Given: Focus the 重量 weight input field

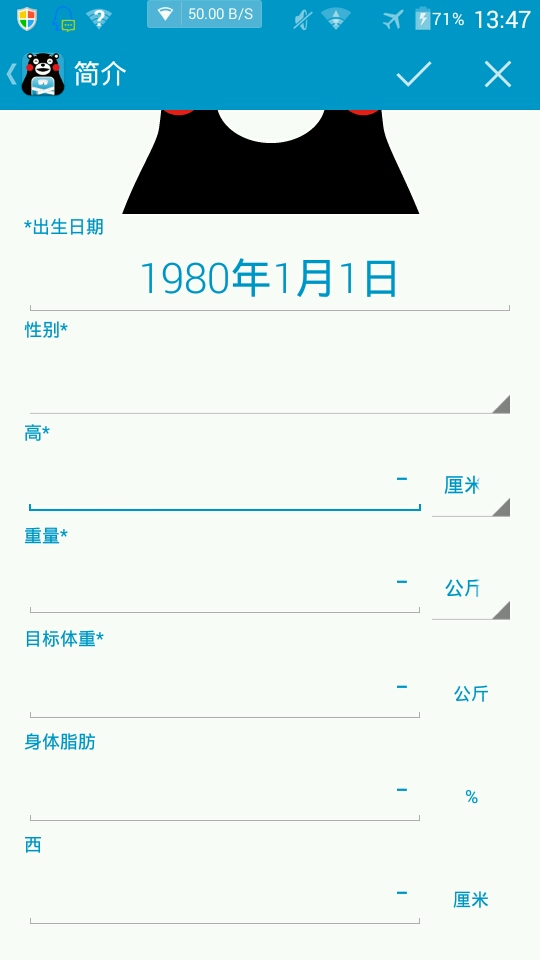Looking at the screenshot, I should pyautogui.click(x=225, y=583).
